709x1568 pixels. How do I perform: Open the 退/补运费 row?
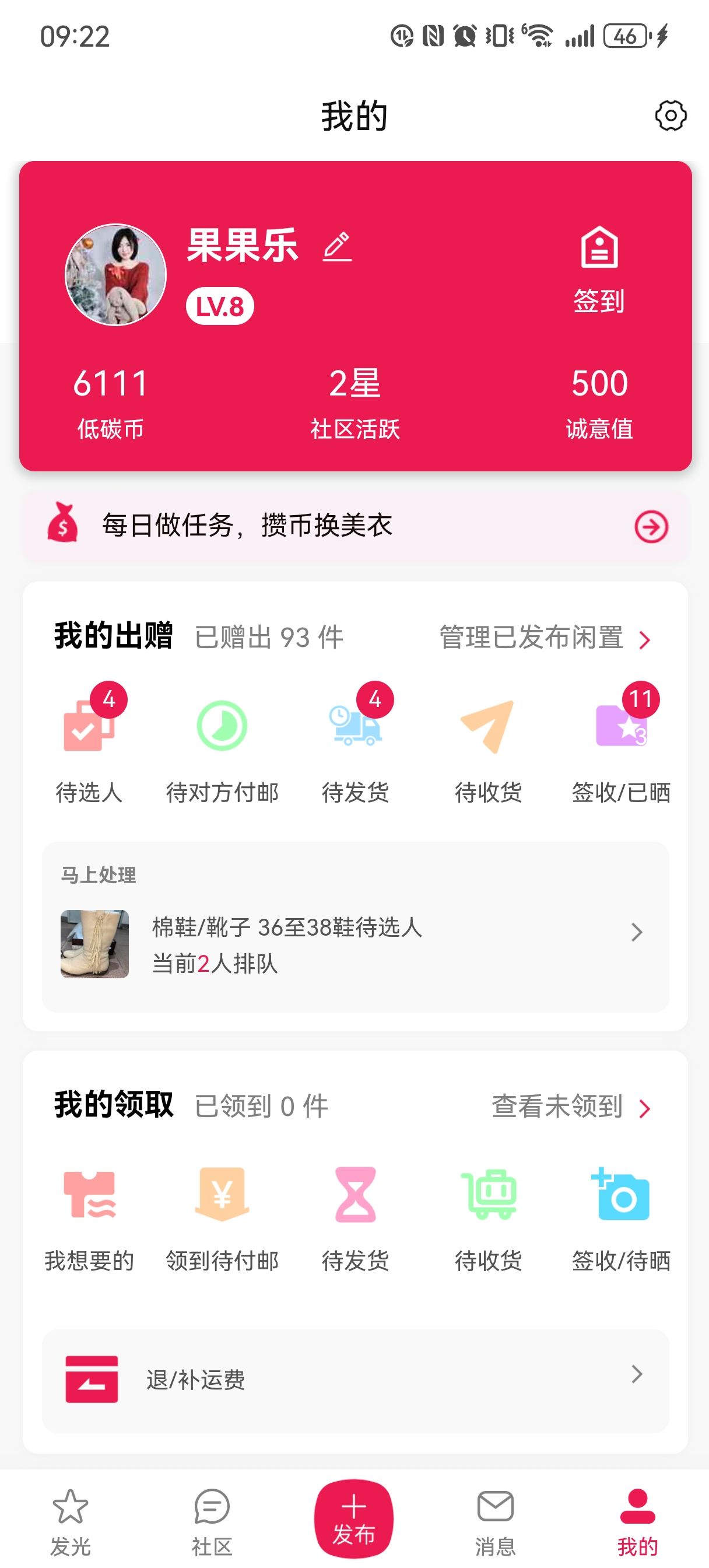(356, 1380)
